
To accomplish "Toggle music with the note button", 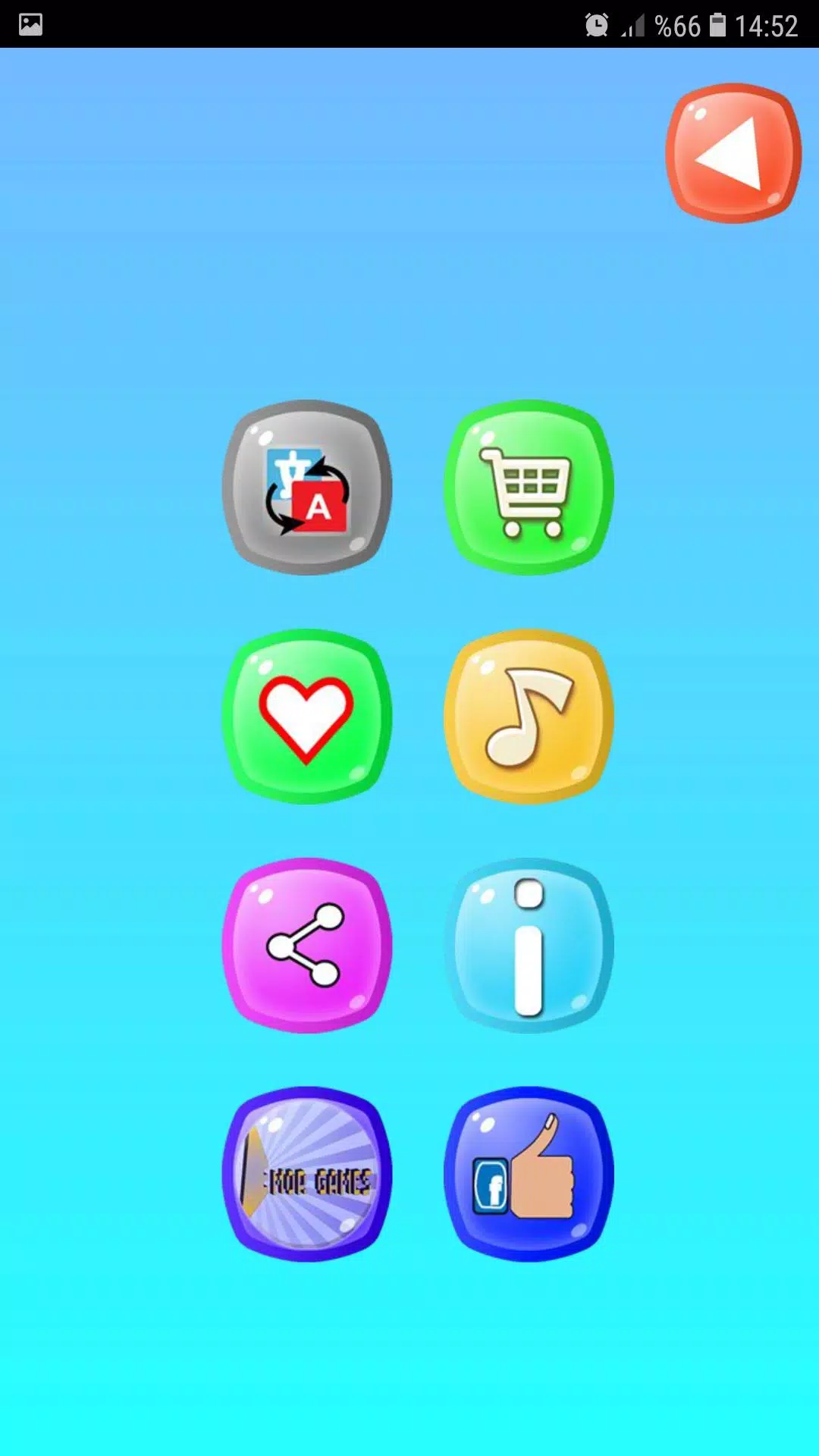I will coord(529,717).
